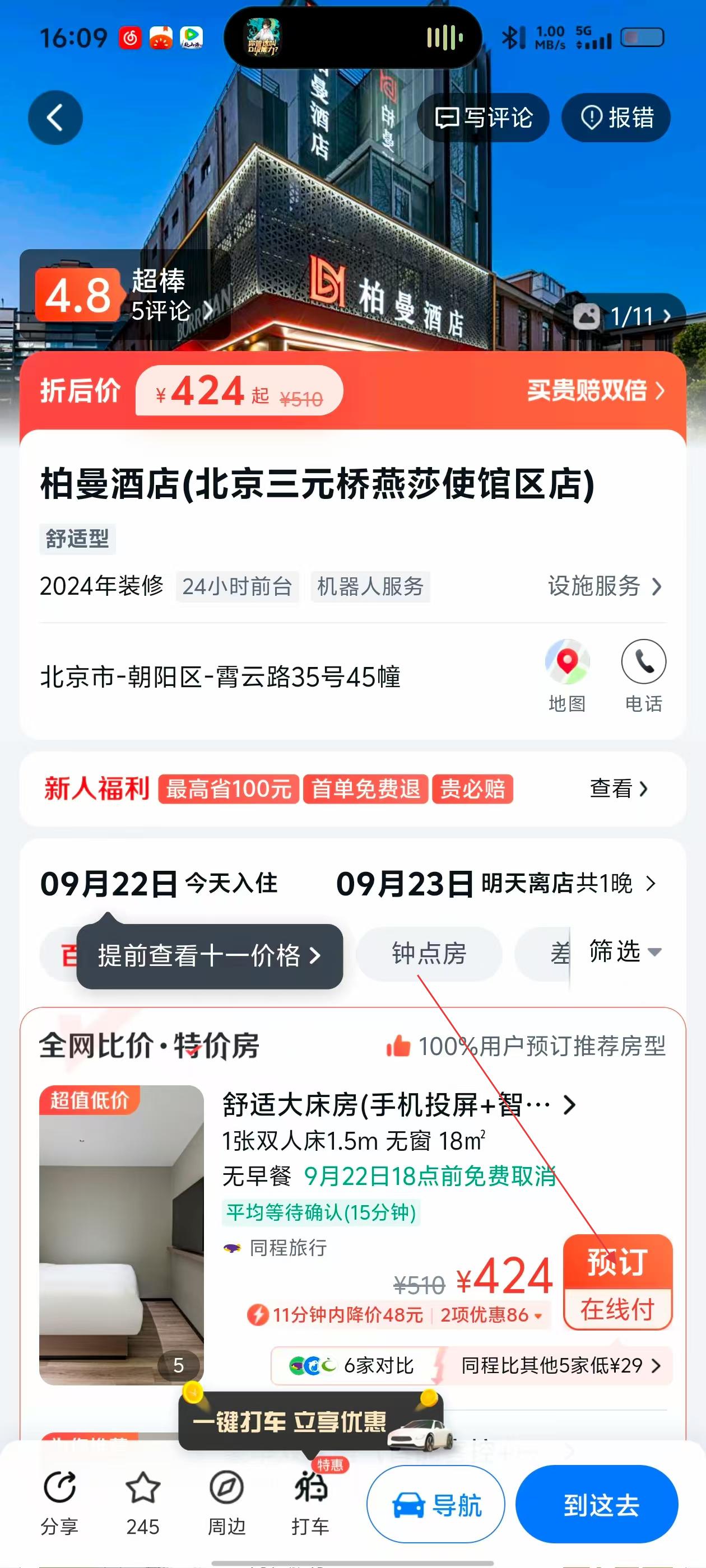This screenshot has height=1568, width=706.
Task: Open the 筛选 filter dropdown
Action: [x=624, y=951]
